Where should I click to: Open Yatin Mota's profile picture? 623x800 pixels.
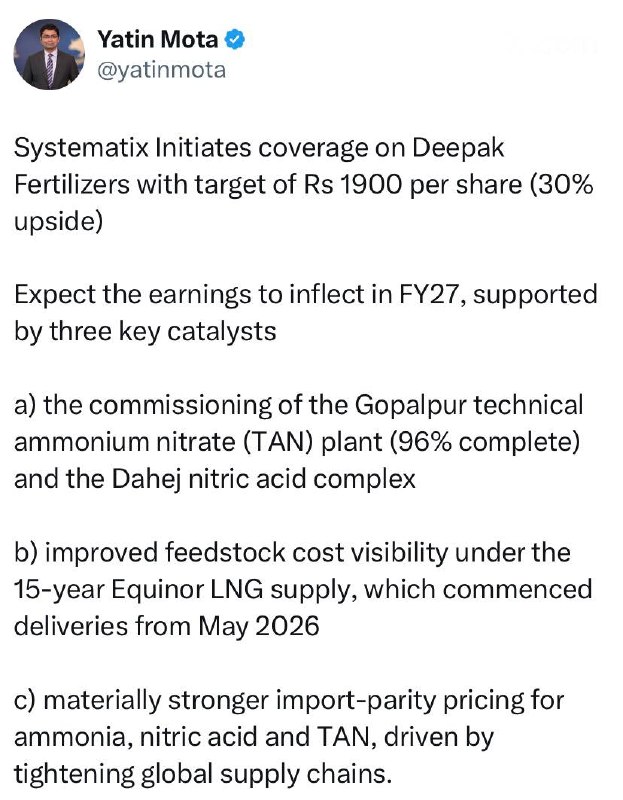[49, 55]
